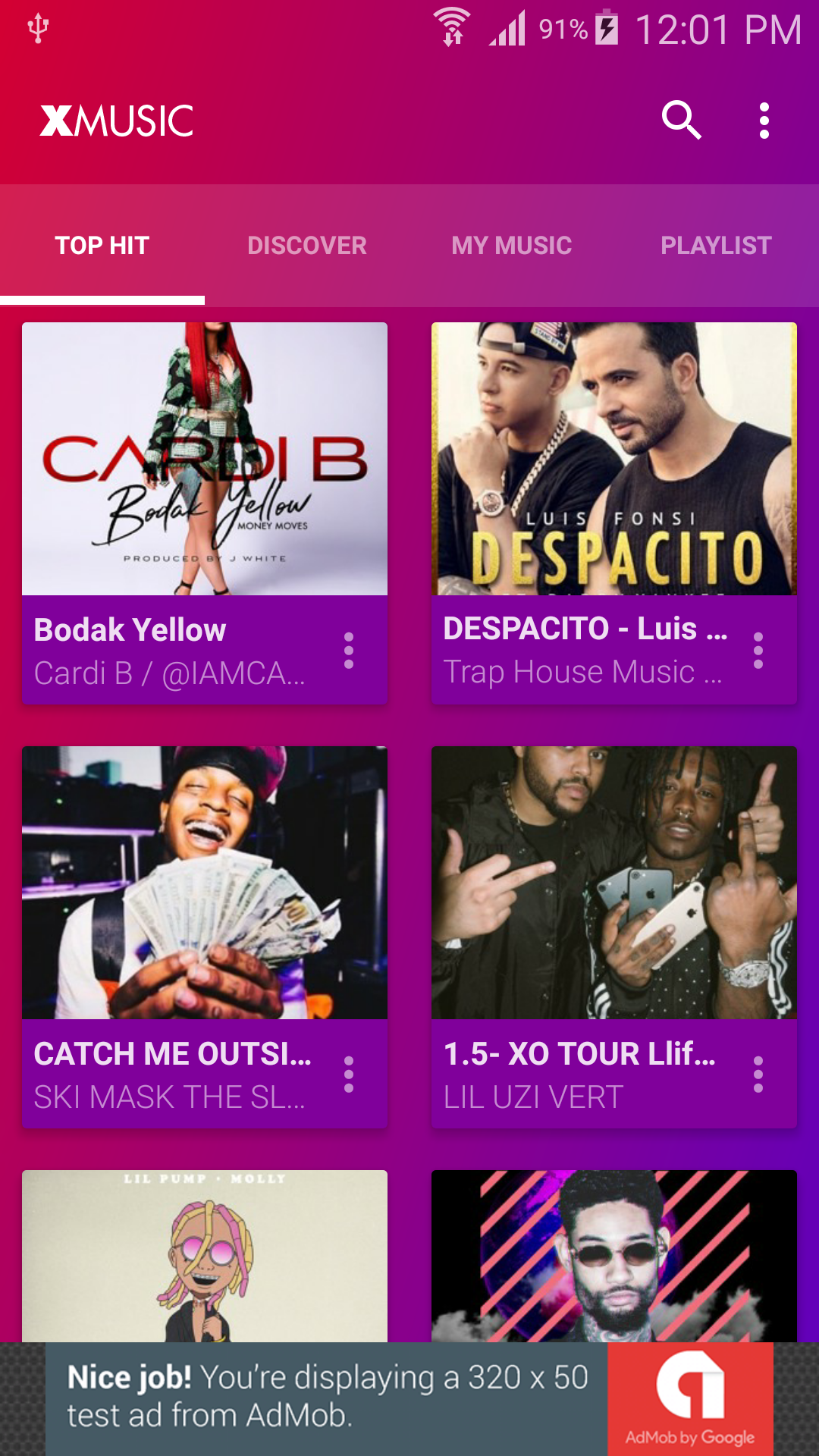Go to the Playlist tab
This screenshot has width=819, height=1456.
[x=716, y=246]
